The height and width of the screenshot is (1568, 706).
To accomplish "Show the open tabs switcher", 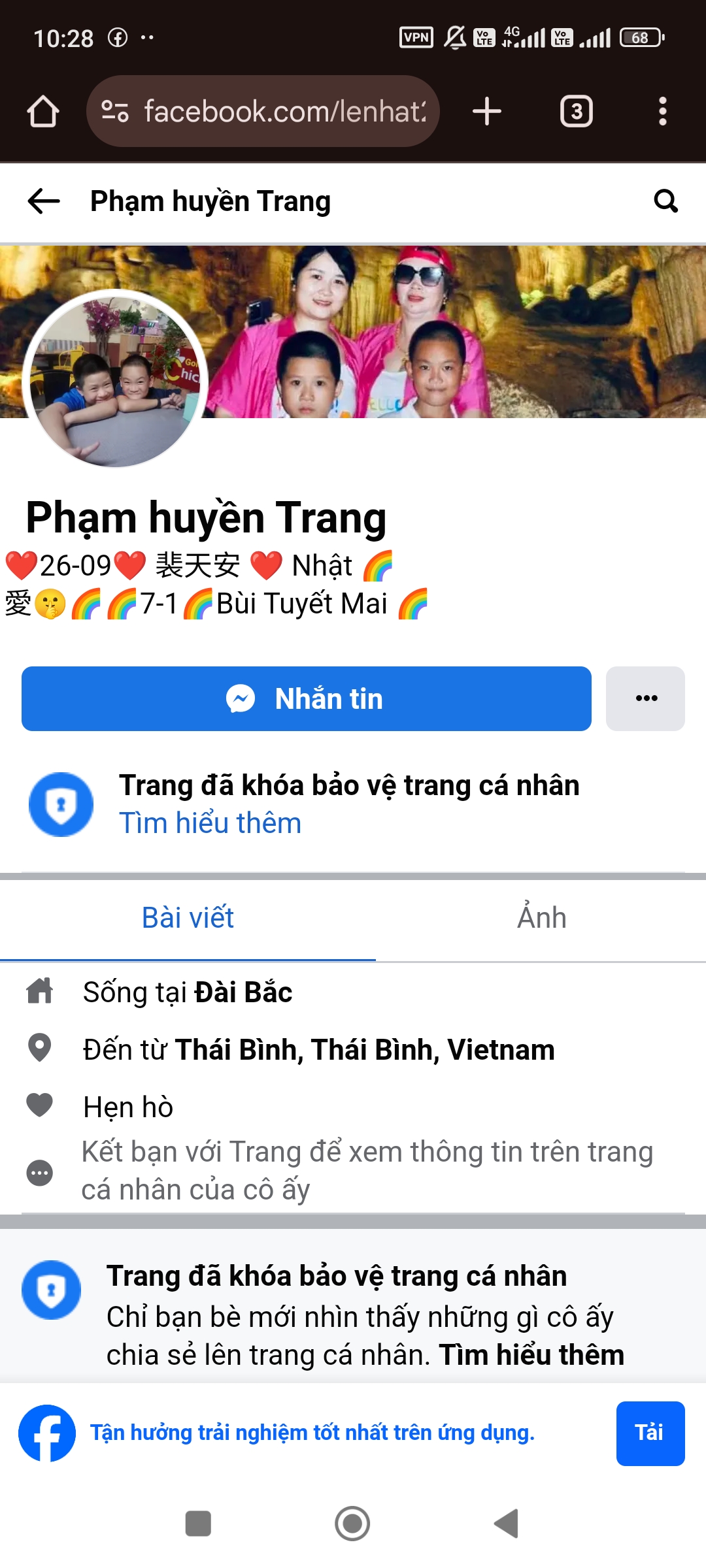I will pos(576,111).
